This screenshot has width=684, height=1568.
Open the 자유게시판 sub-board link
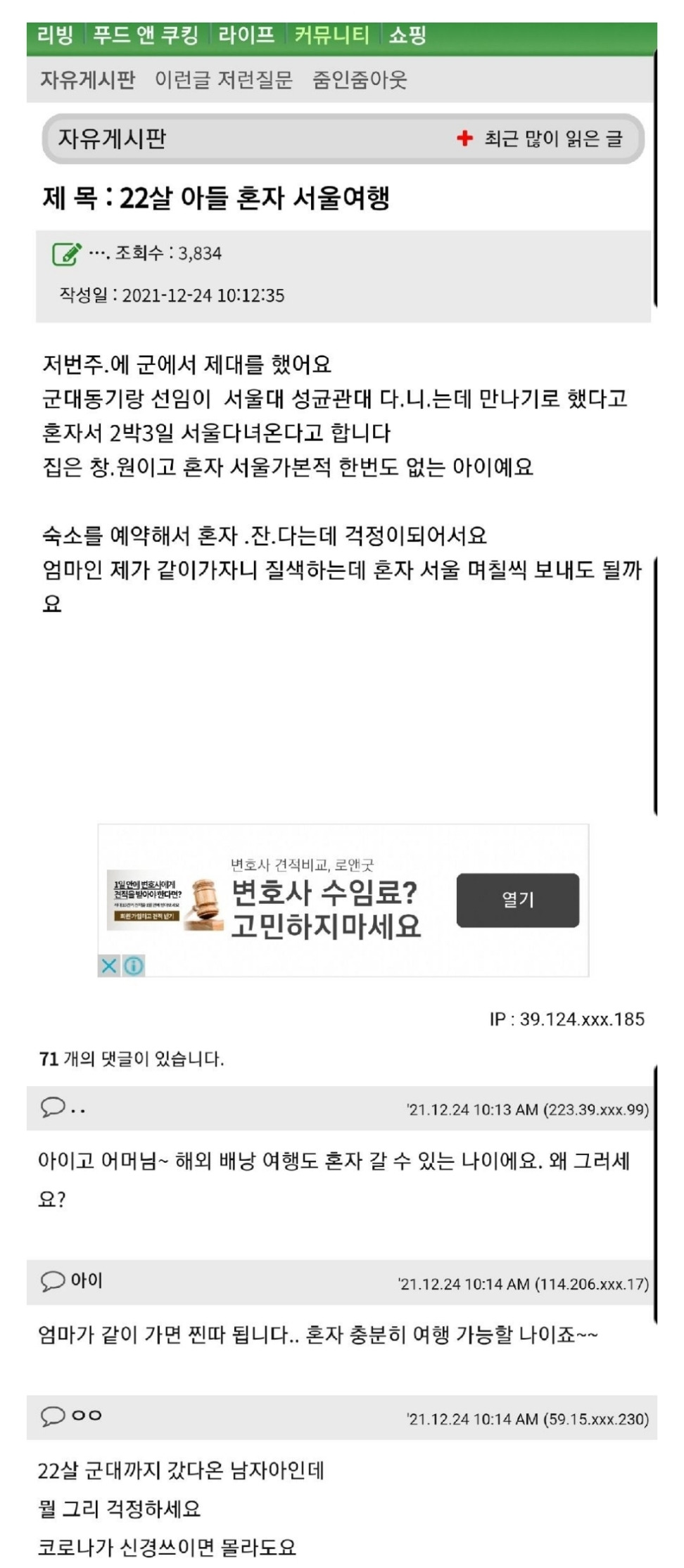tap(87, 79)
